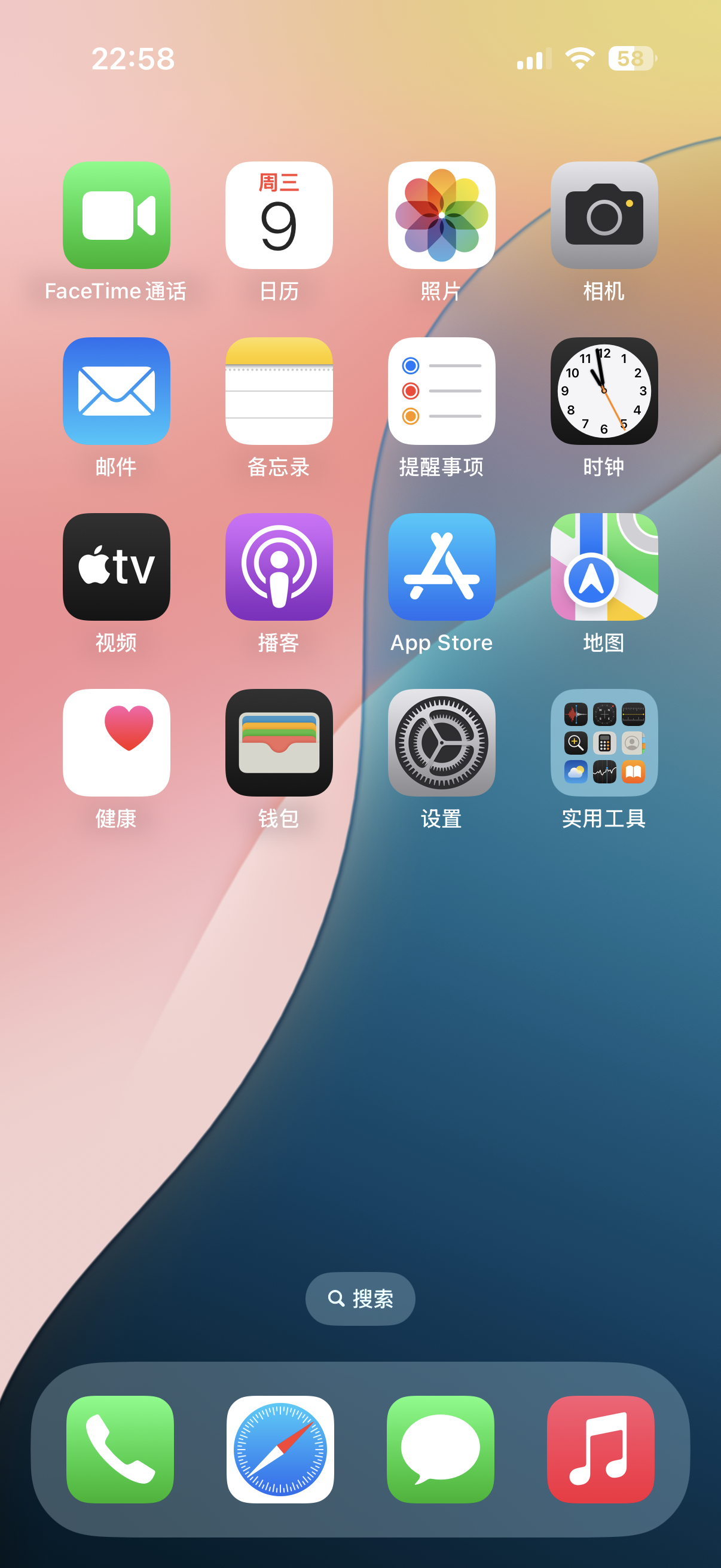
Task: Open the 时钟 clock app
Action: (604, 391)
